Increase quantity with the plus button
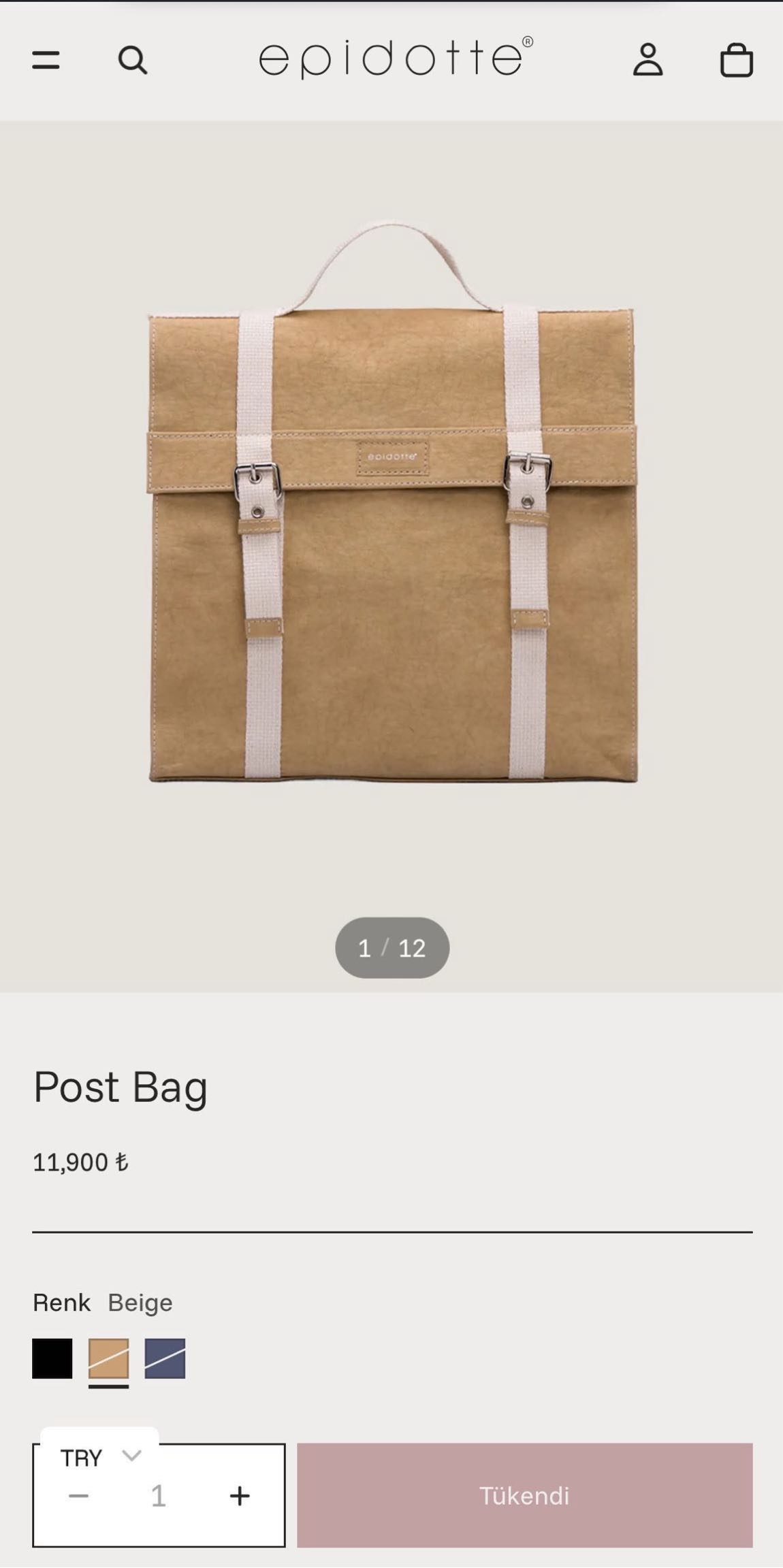This screenshot has width=783, height=1568. pos(240,1496)
